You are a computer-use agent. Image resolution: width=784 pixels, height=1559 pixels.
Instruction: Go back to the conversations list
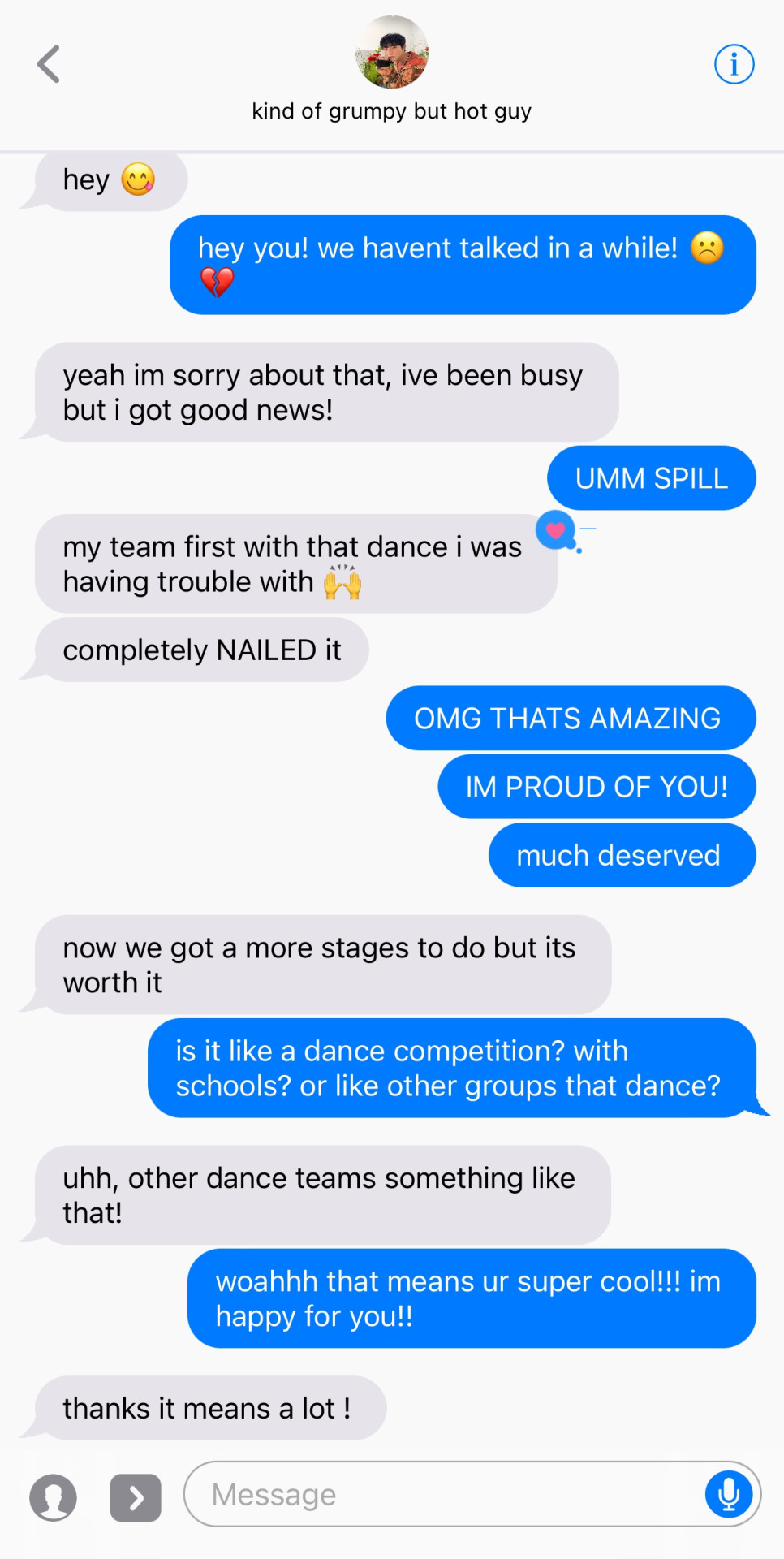point(49,64)
